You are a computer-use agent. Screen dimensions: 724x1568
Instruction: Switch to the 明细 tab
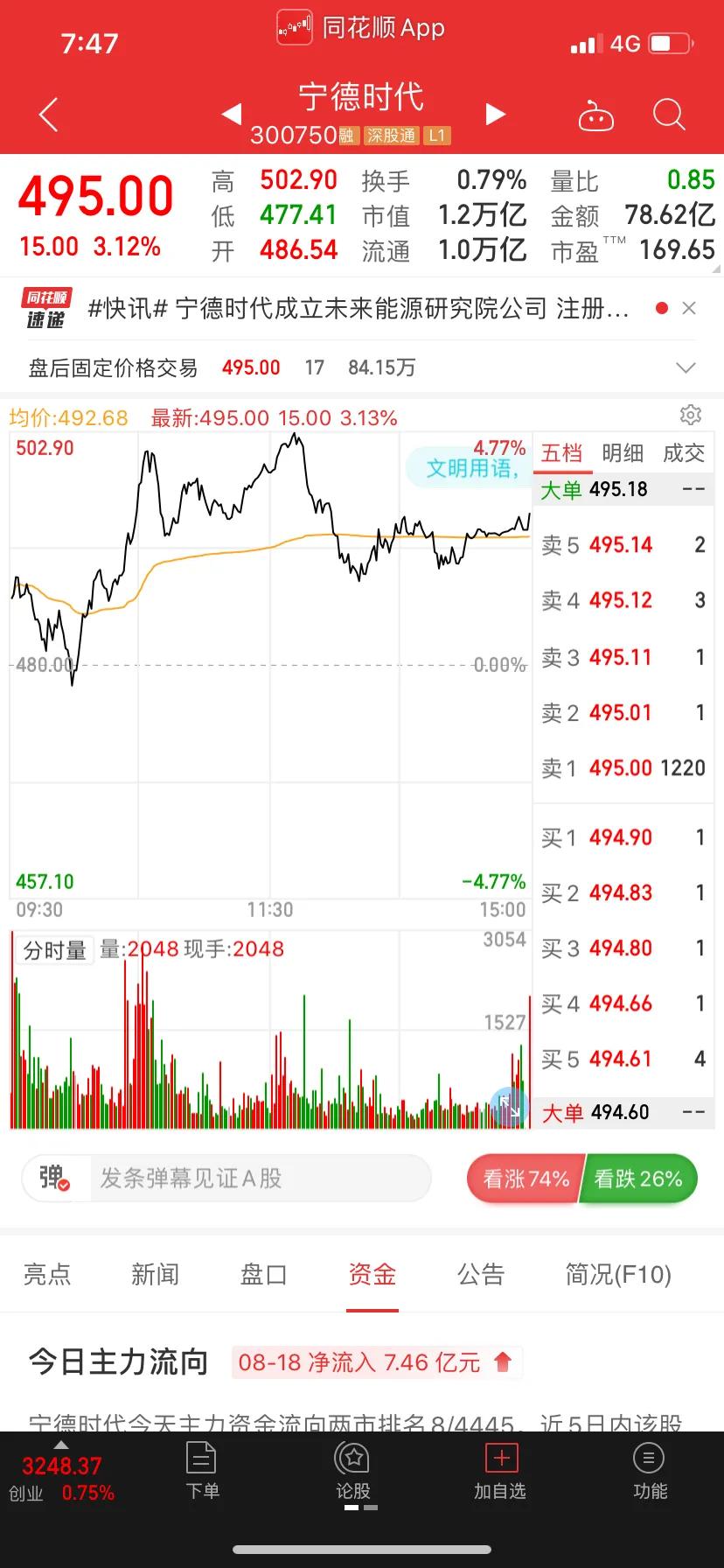tap(623, 453)
